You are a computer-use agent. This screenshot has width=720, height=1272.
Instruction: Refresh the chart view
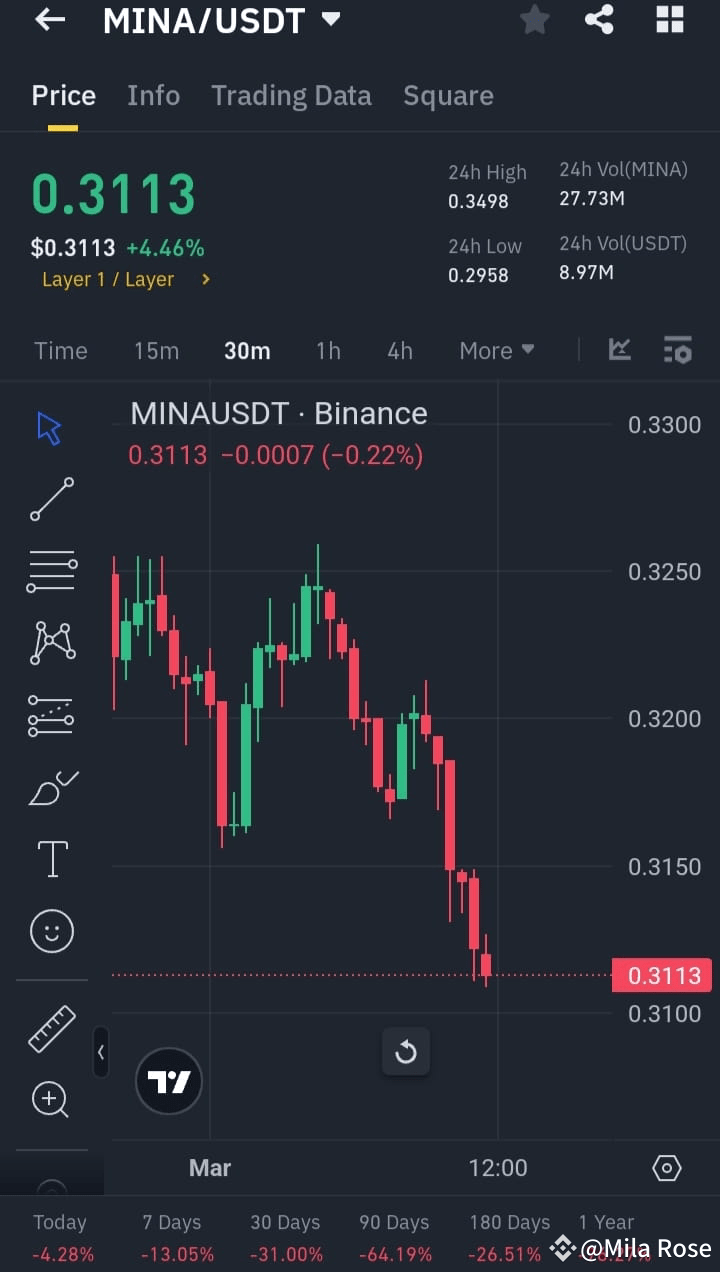click(406, 1051)
